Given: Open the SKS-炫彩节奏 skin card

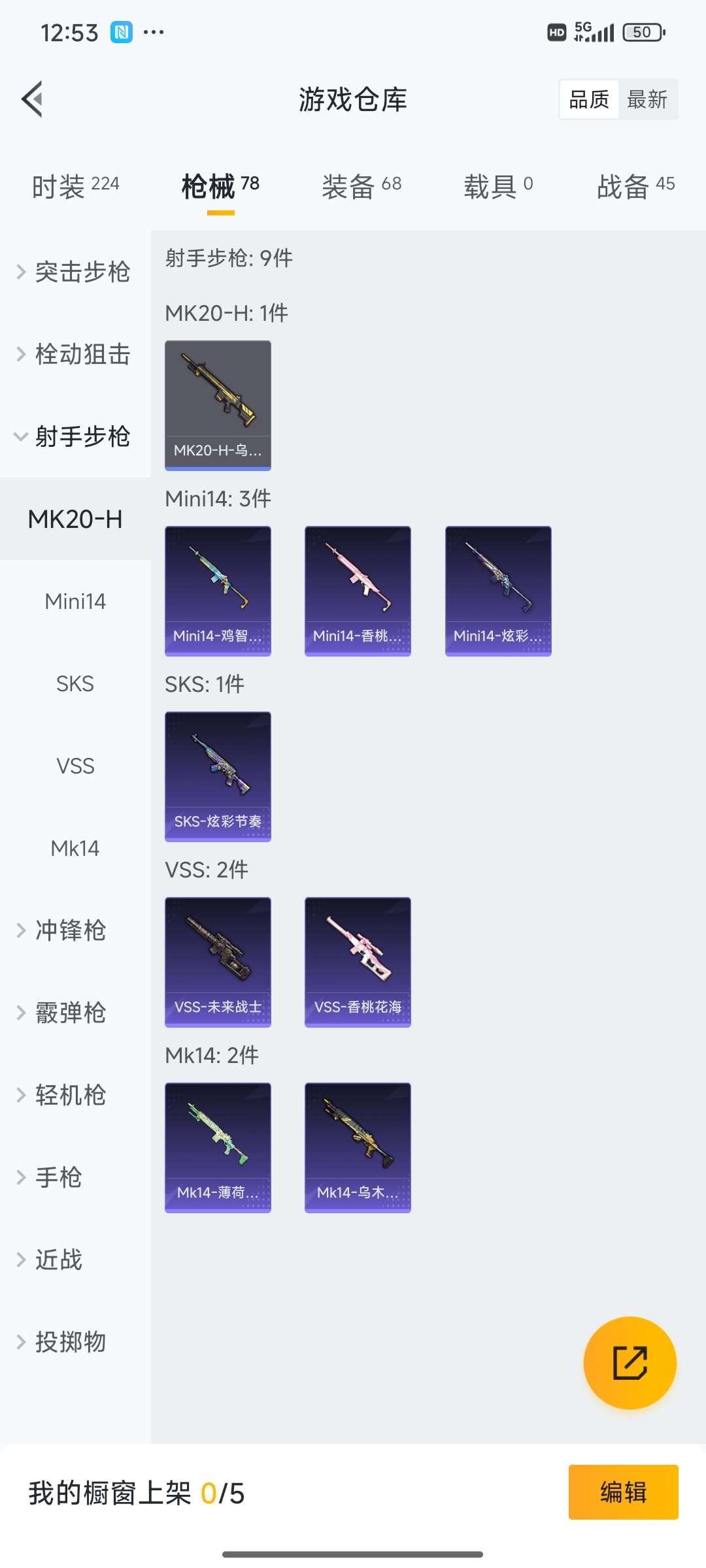Looking at the screenshot, I should (218, 775).
